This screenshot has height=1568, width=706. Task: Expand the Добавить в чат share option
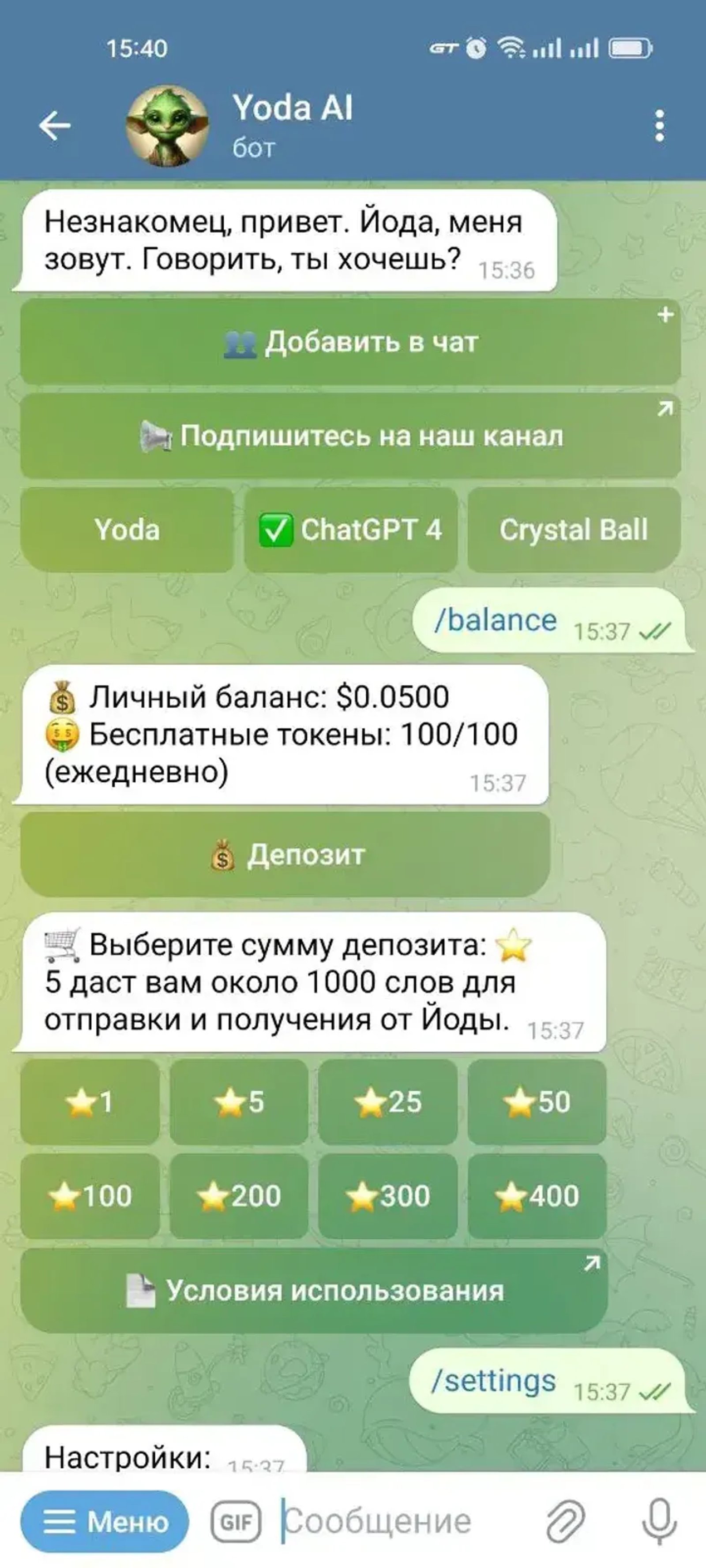tap(353, 341)
